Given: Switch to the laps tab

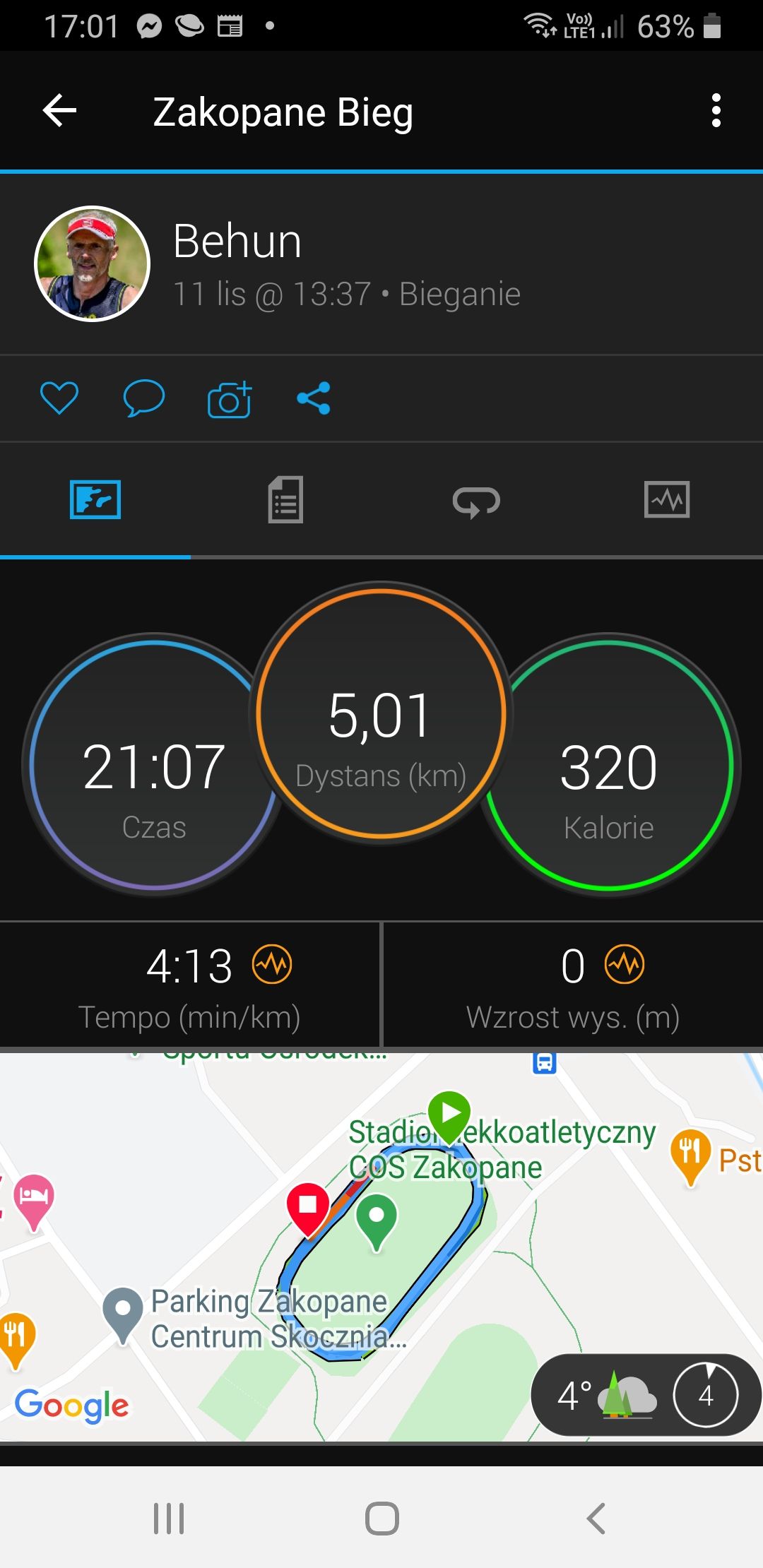Looking at the screenshot, I should [x=476, y=501].
